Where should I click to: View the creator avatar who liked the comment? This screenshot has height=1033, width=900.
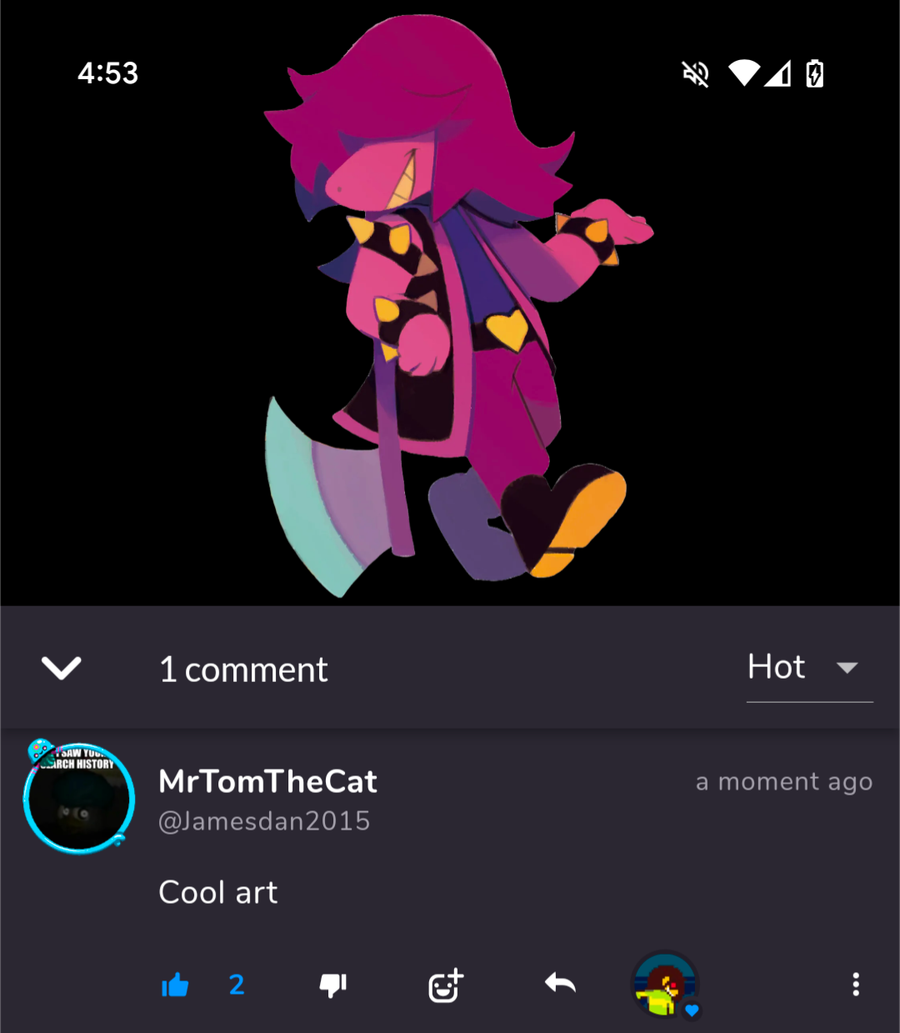point(665,985)
